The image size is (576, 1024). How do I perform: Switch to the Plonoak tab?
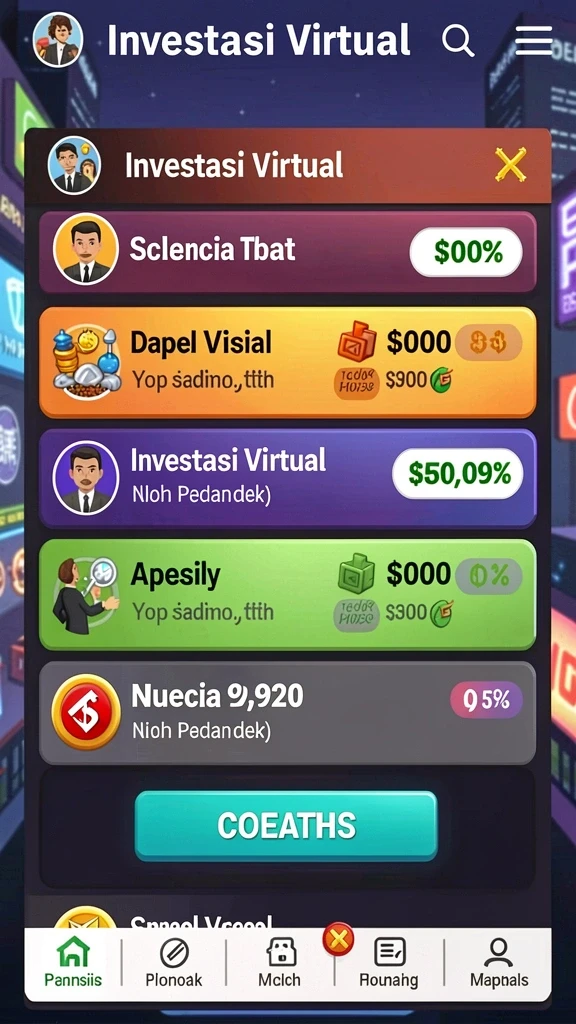coord(174,961)
